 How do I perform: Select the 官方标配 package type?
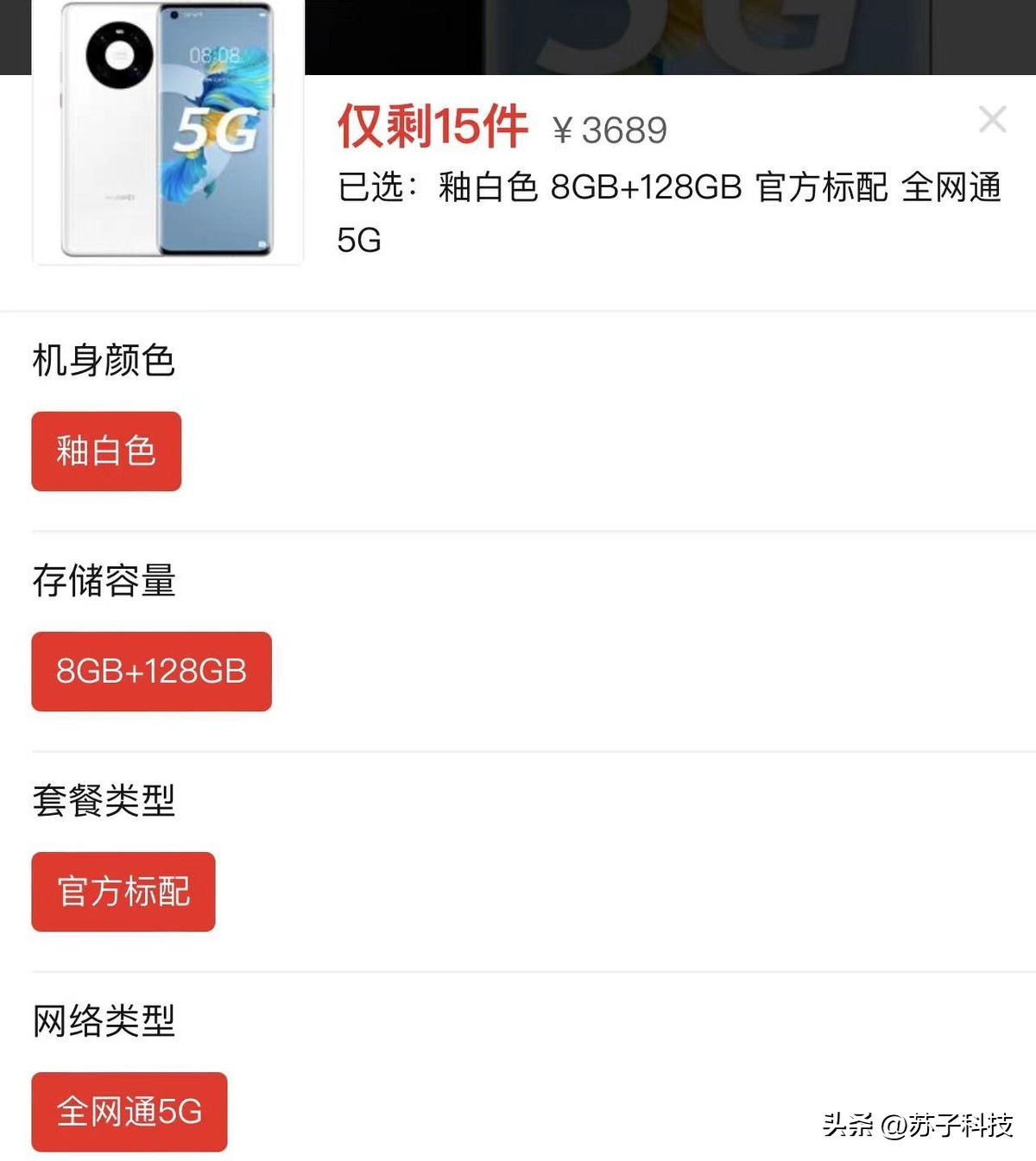123,893
